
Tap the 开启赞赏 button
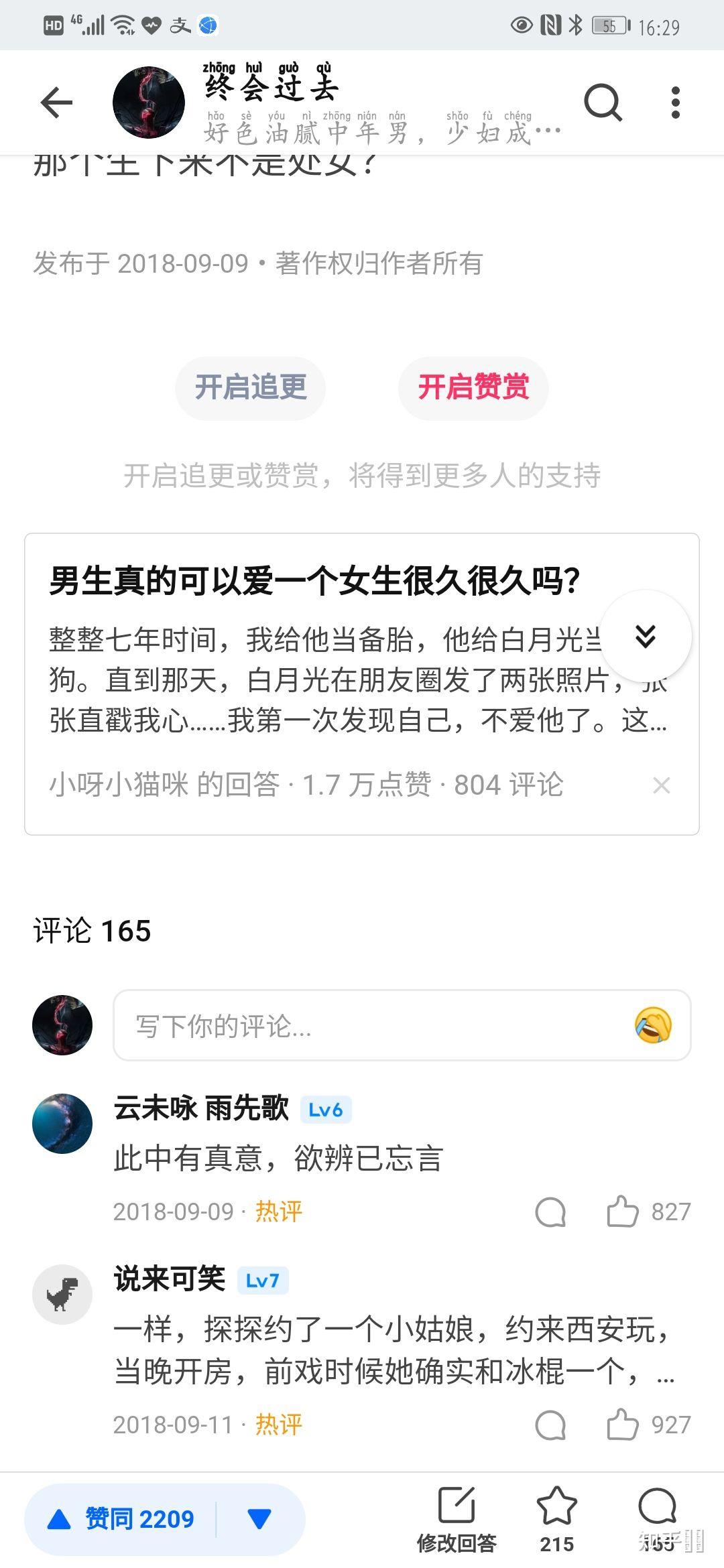pos(473,387)
